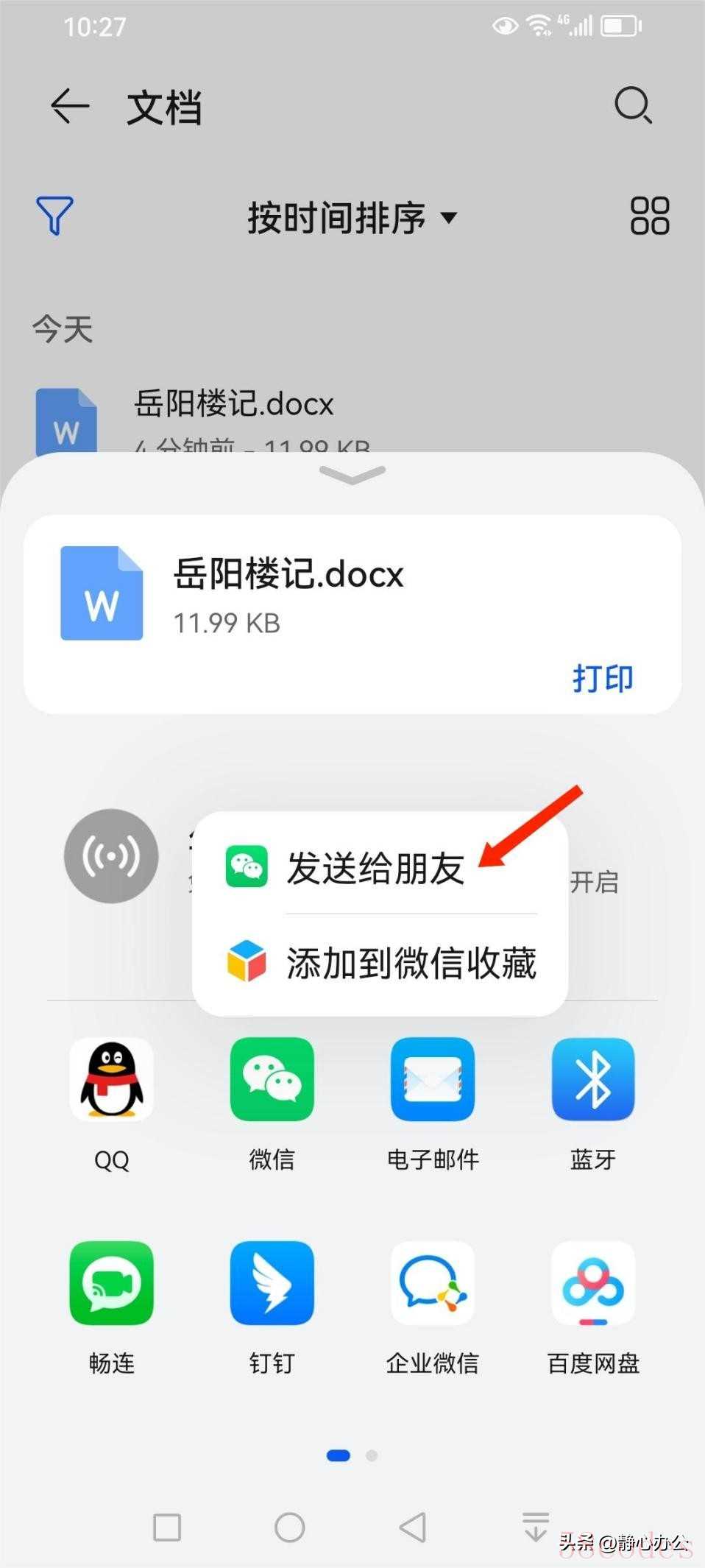Switch to grid view layout
Viewport: 705px width, 1568px height.
click(649, 216)
